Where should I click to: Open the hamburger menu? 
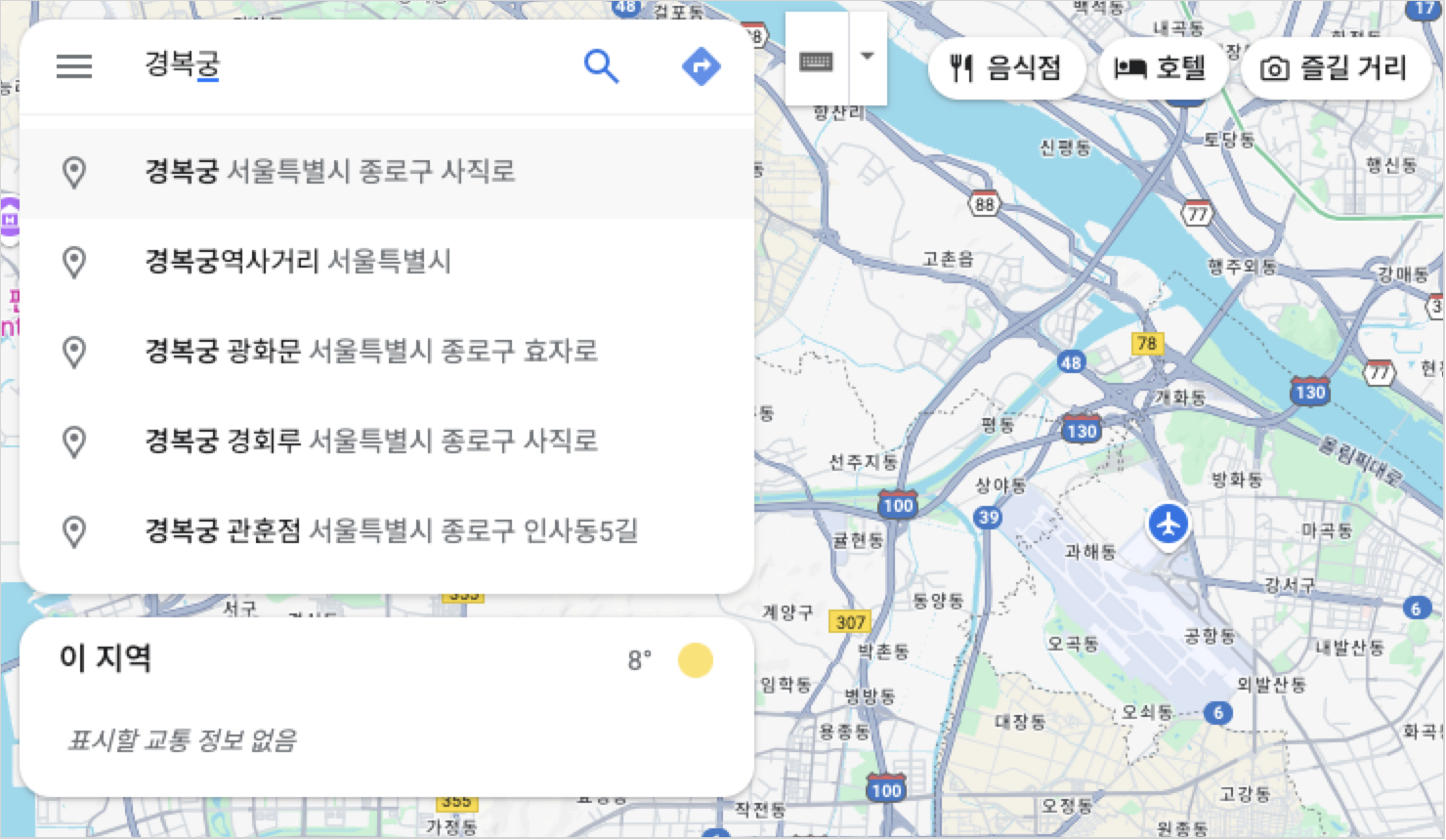click(74, 66)
